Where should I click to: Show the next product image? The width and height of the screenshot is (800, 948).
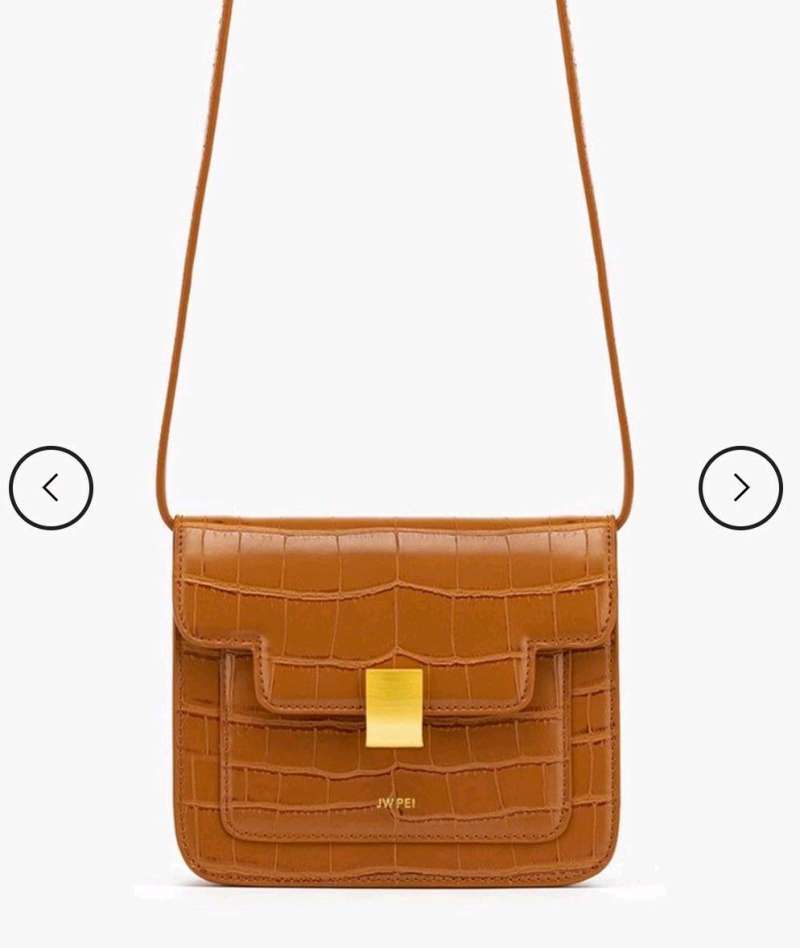pos(740,488)
